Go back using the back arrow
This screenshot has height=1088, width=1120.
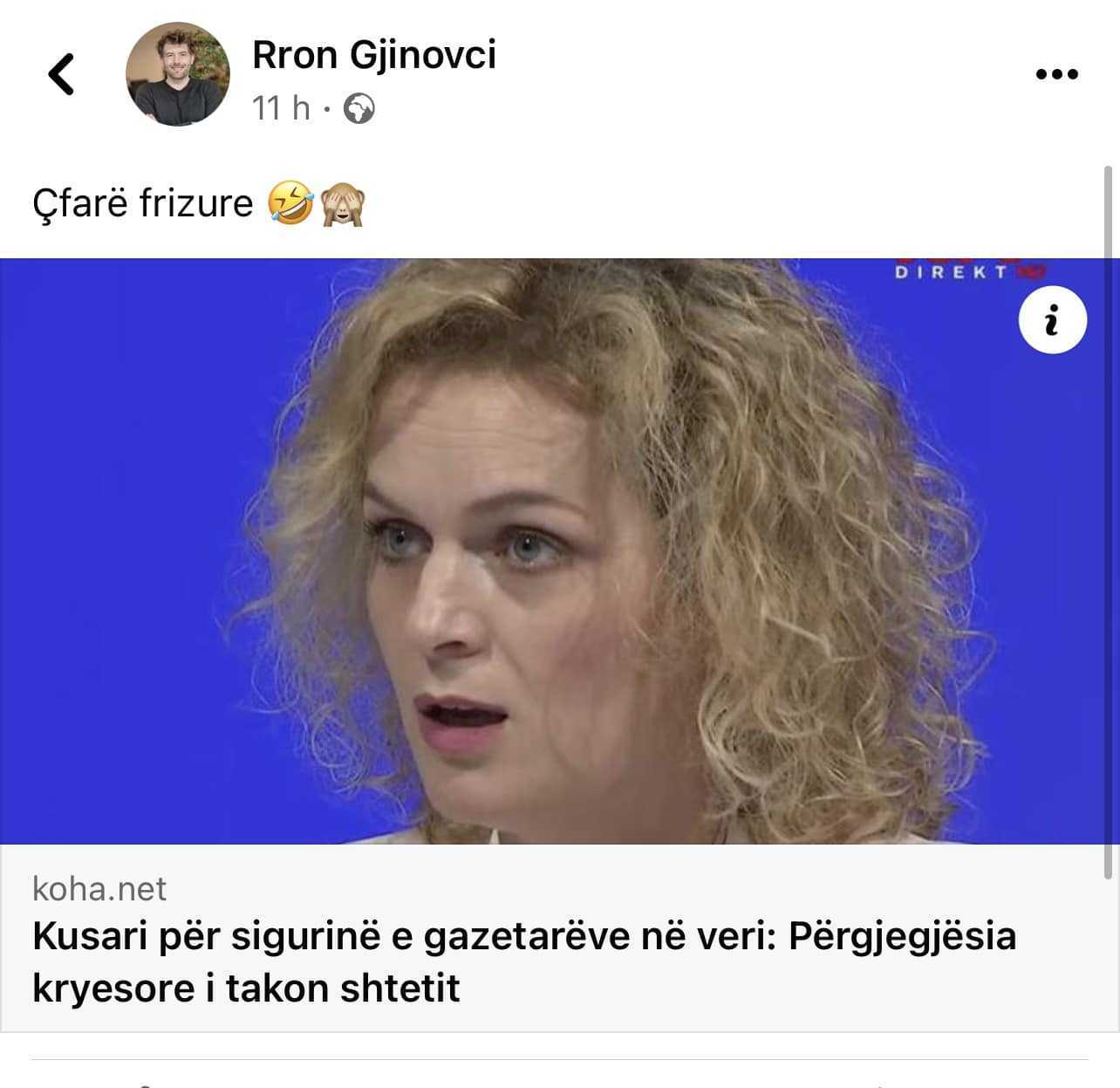click(61, 74)
